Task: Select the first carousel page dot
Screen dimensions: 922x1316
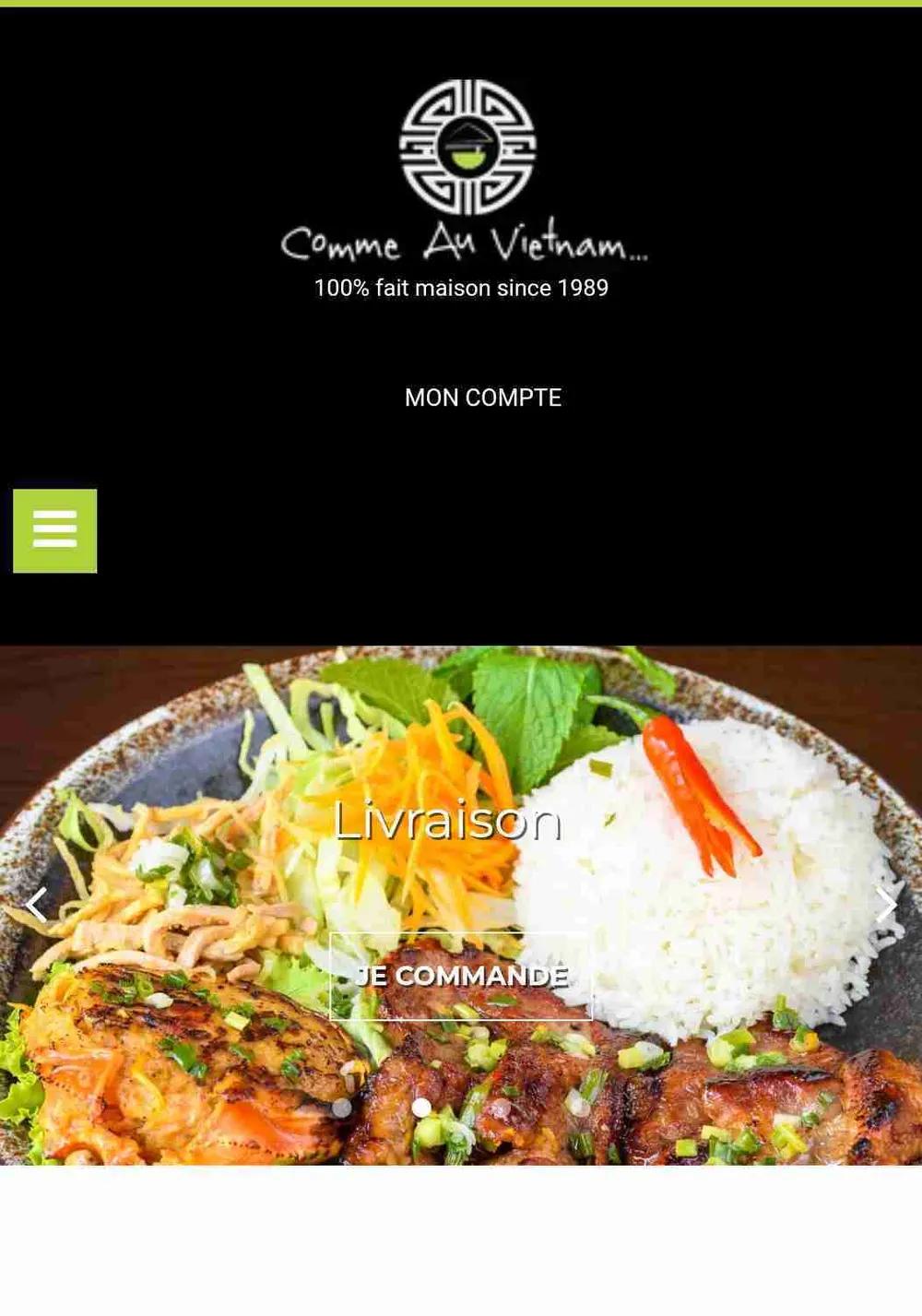Action: click(x=341, y=1108)
